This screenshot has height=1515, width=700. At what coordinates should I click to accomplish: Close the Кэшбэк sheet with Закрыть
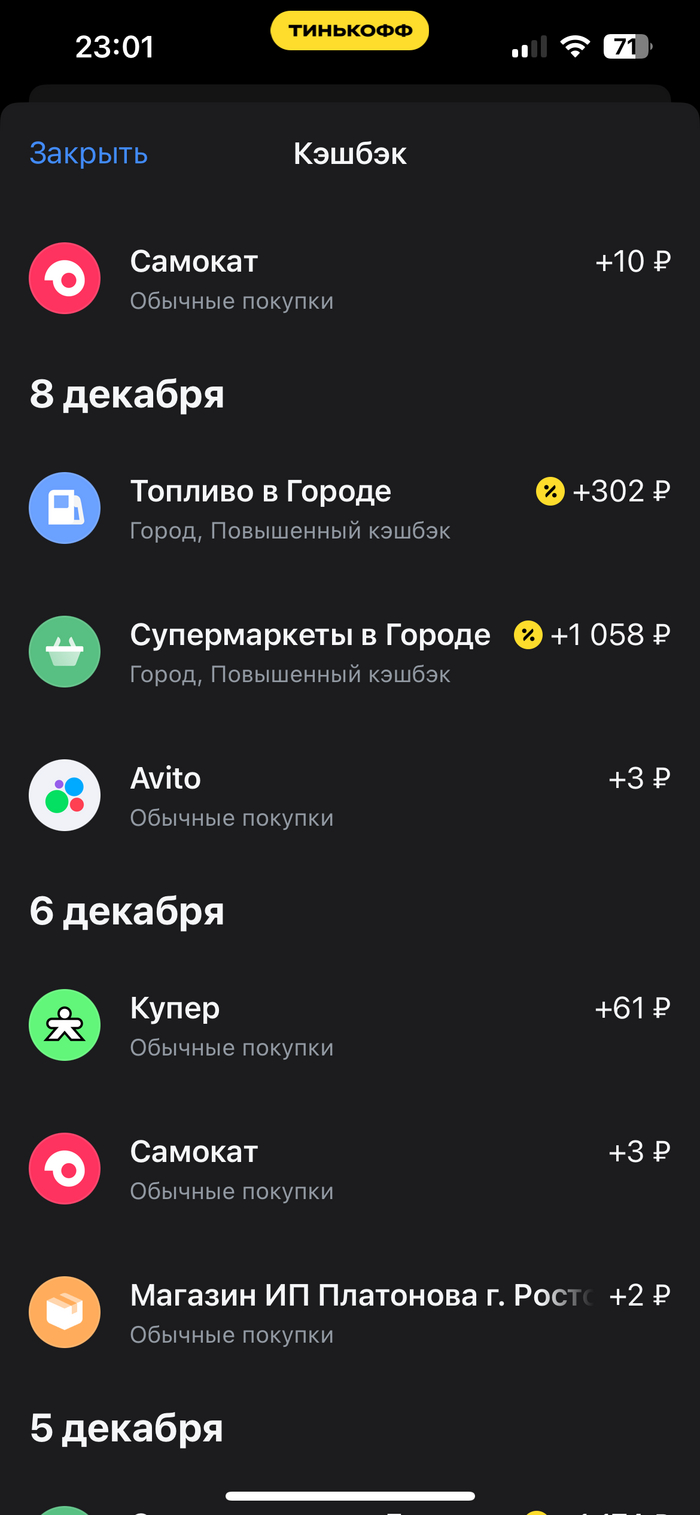[x=89, y=154]
